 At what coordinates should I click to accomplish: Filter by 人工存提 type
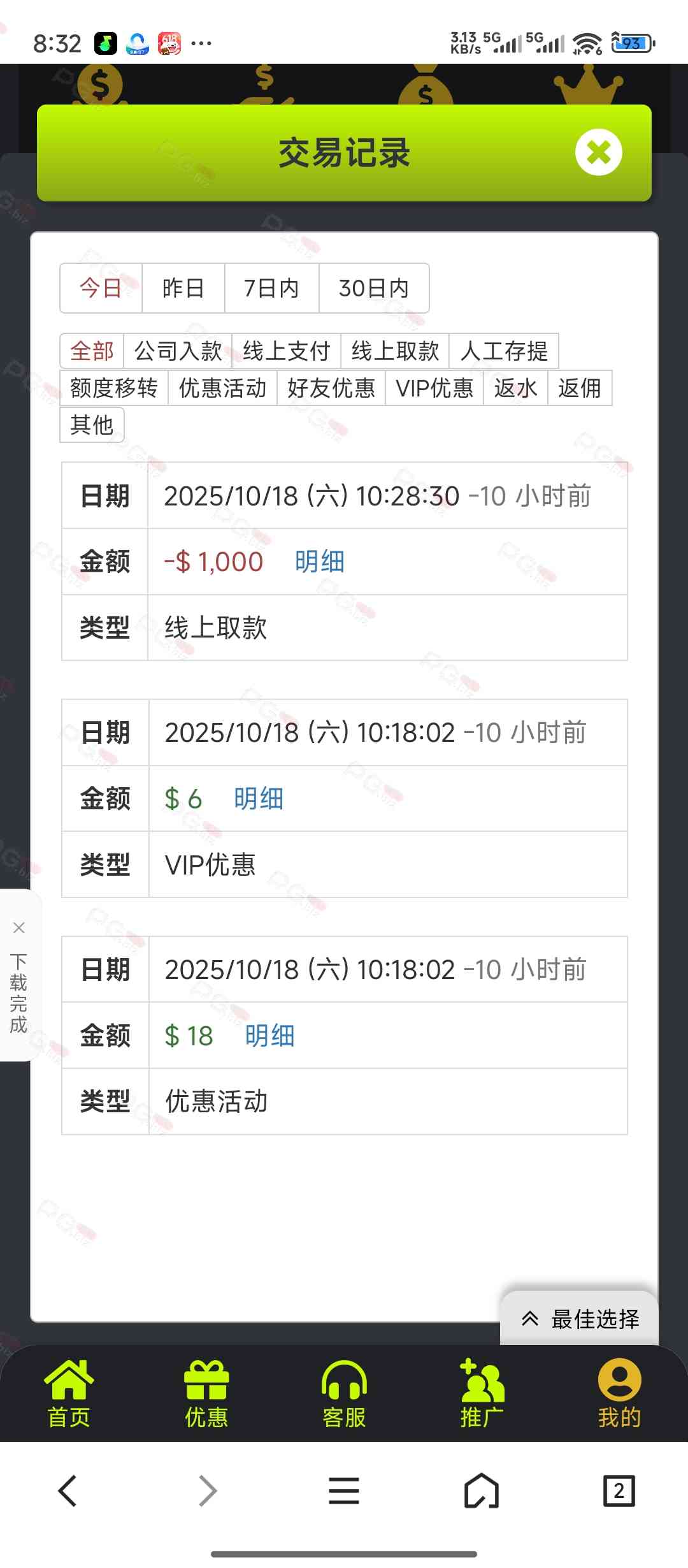[x=503, y=351]
